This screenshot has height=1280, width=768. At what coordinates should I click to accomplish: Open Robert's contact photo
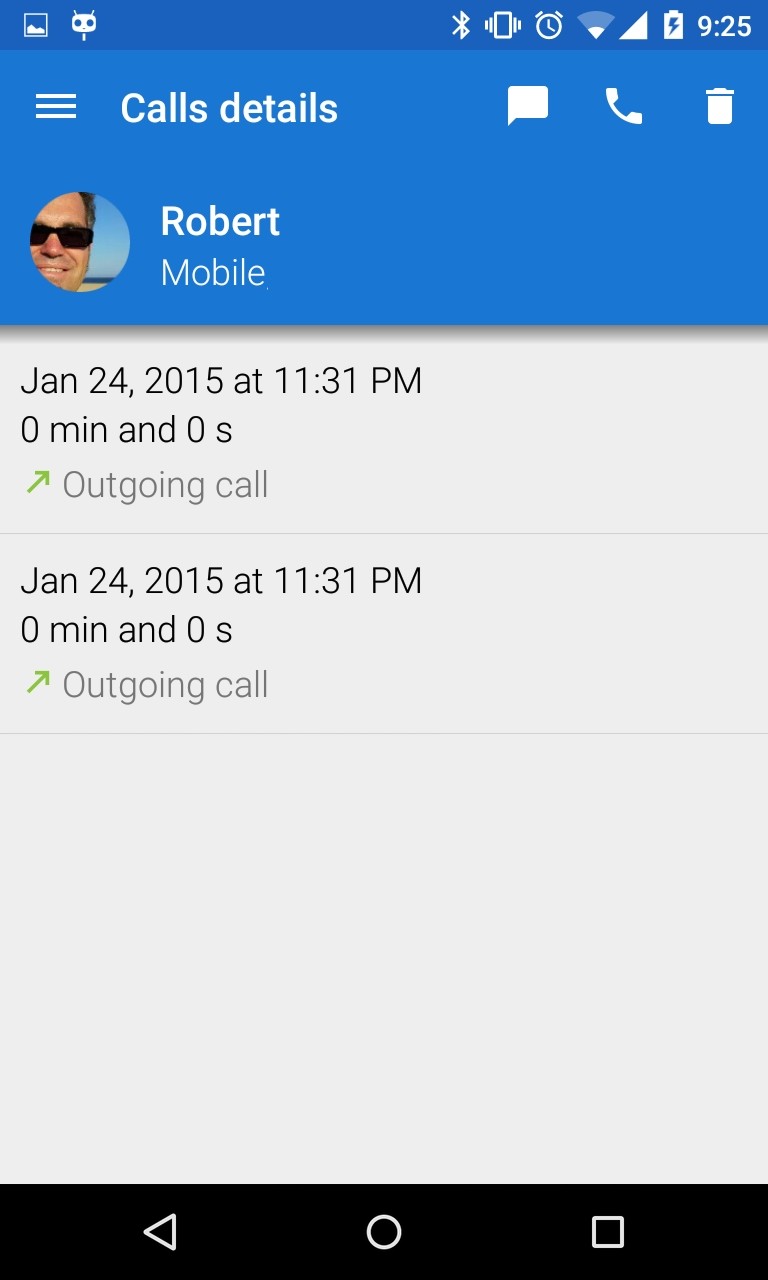[x=80, y=242]
